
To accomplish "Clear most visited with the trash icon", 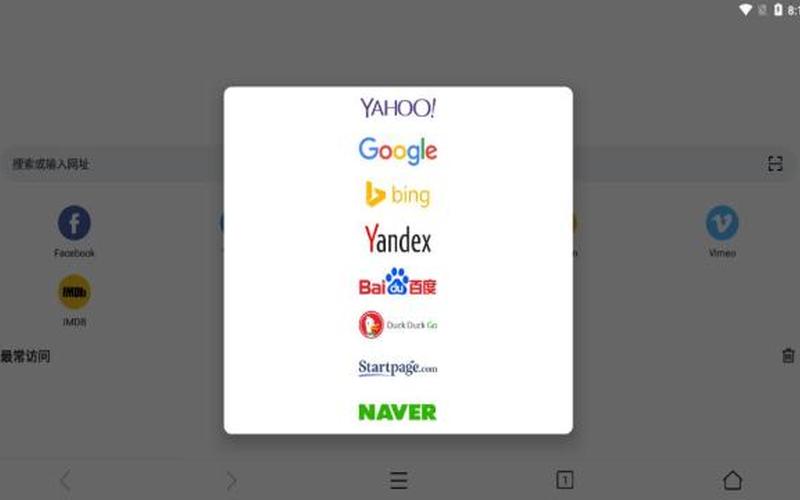I will coord(788,355).
